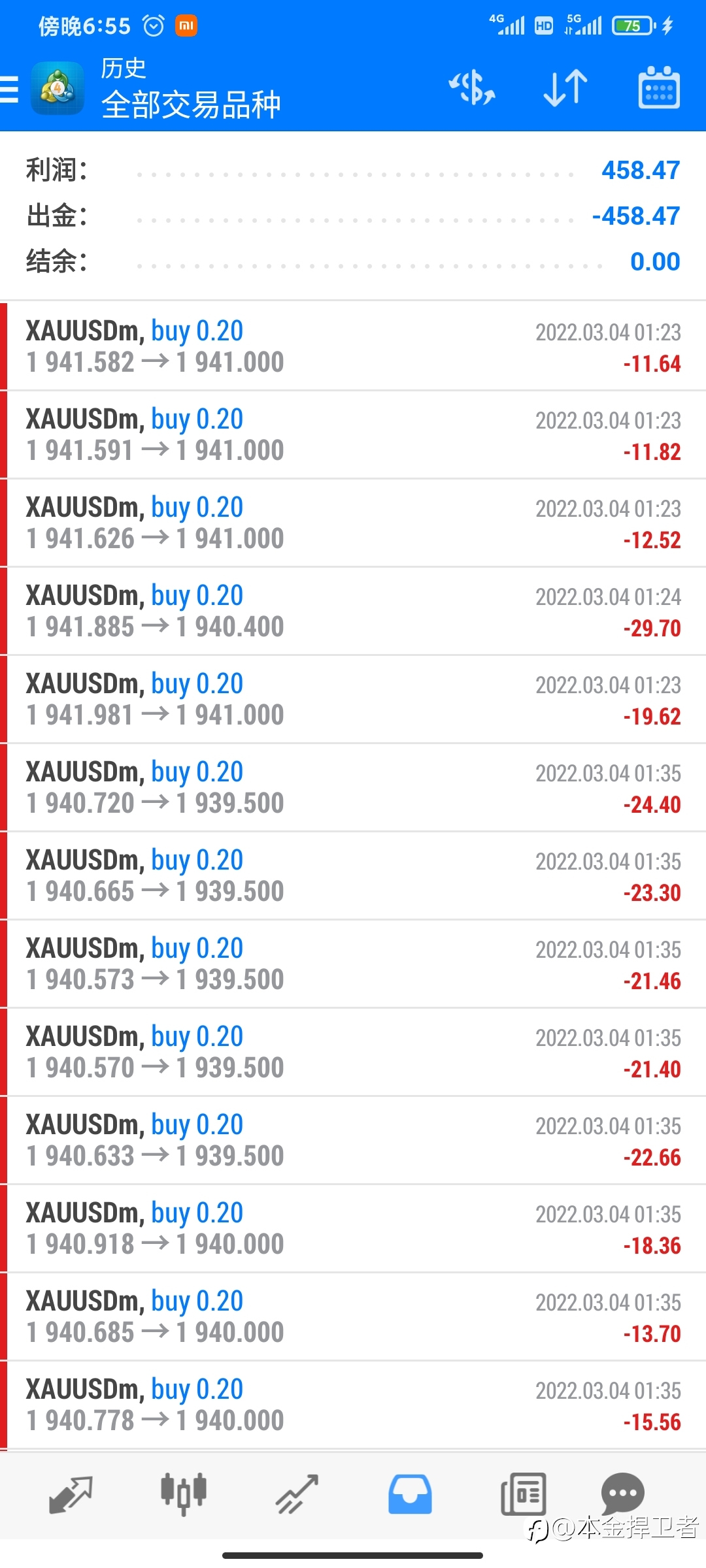Open the sort order arrows
Screen dimensions: 706x1568
click(x=565, y=88)
